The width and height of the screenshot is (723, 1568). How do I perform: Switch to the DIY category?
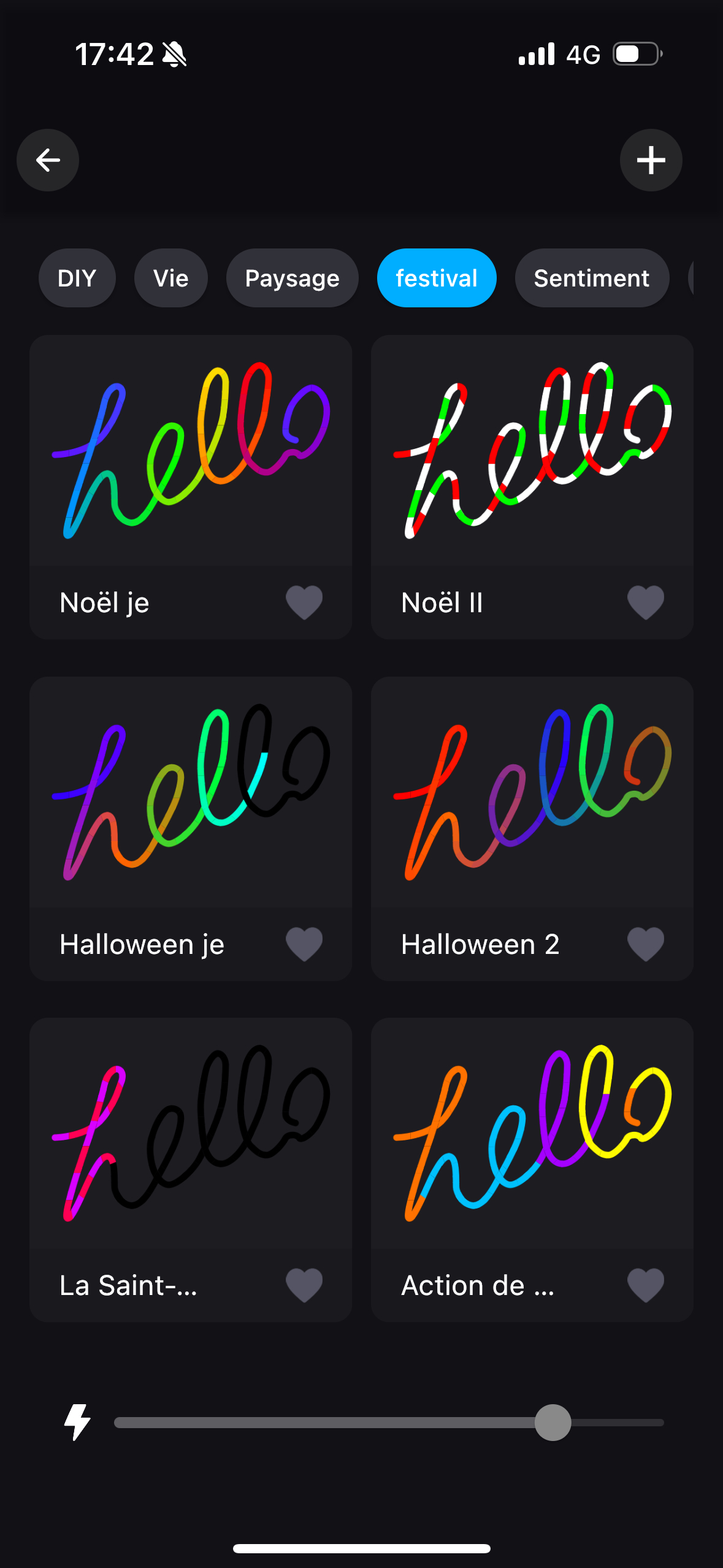coord(77,278)
